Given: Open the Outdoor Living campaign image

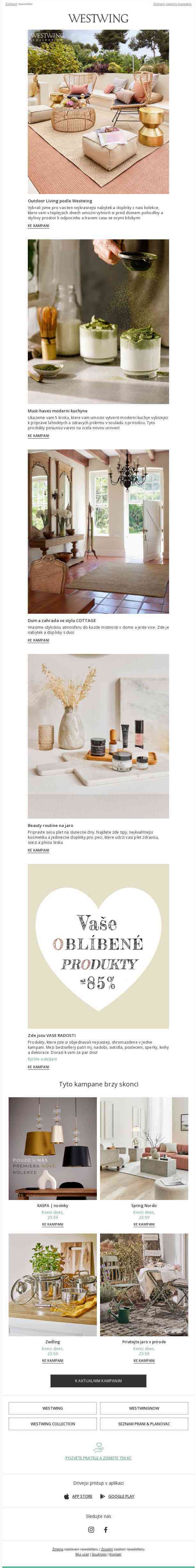Looking at the screenshot, I should (98, 111).
